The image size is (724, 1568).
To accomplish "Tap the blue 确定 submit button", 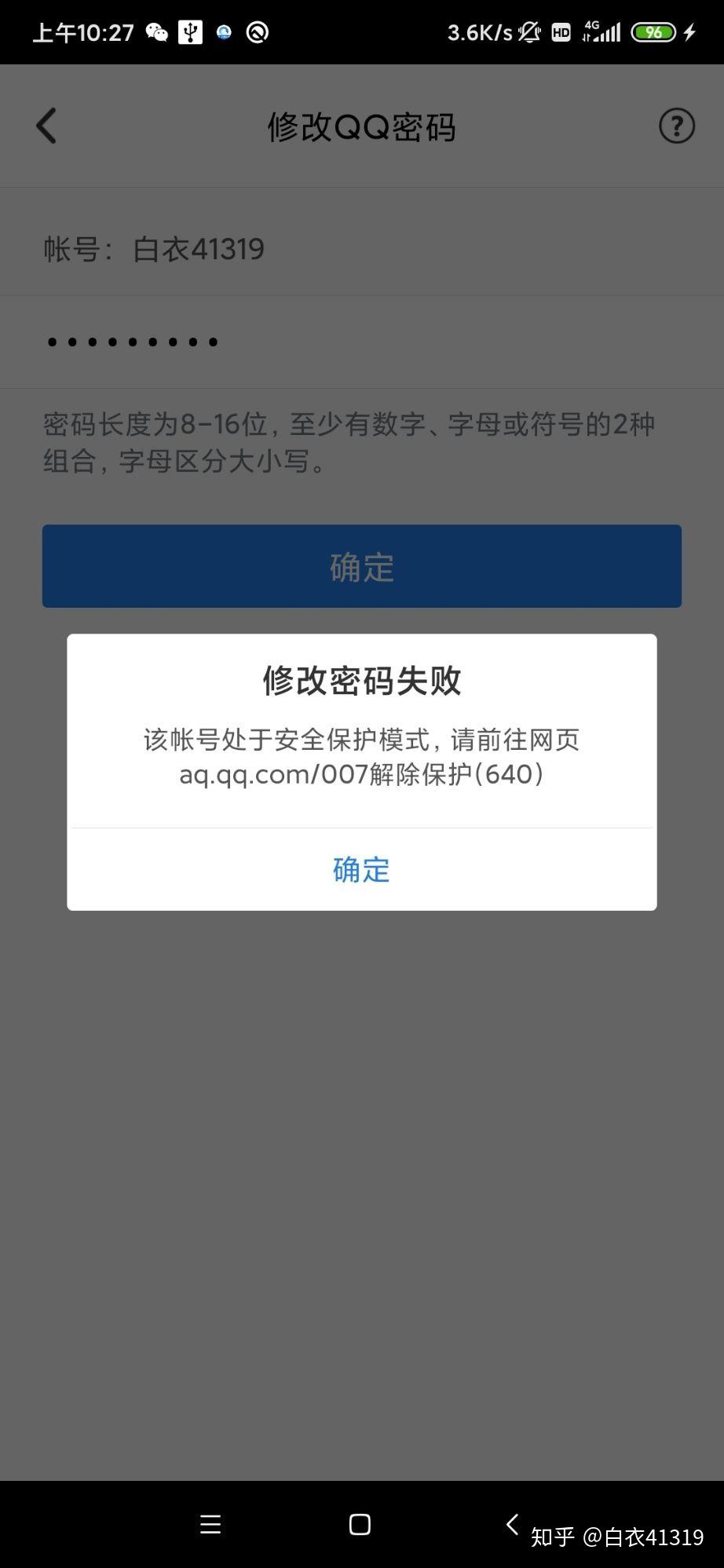I will pos(361,566).
